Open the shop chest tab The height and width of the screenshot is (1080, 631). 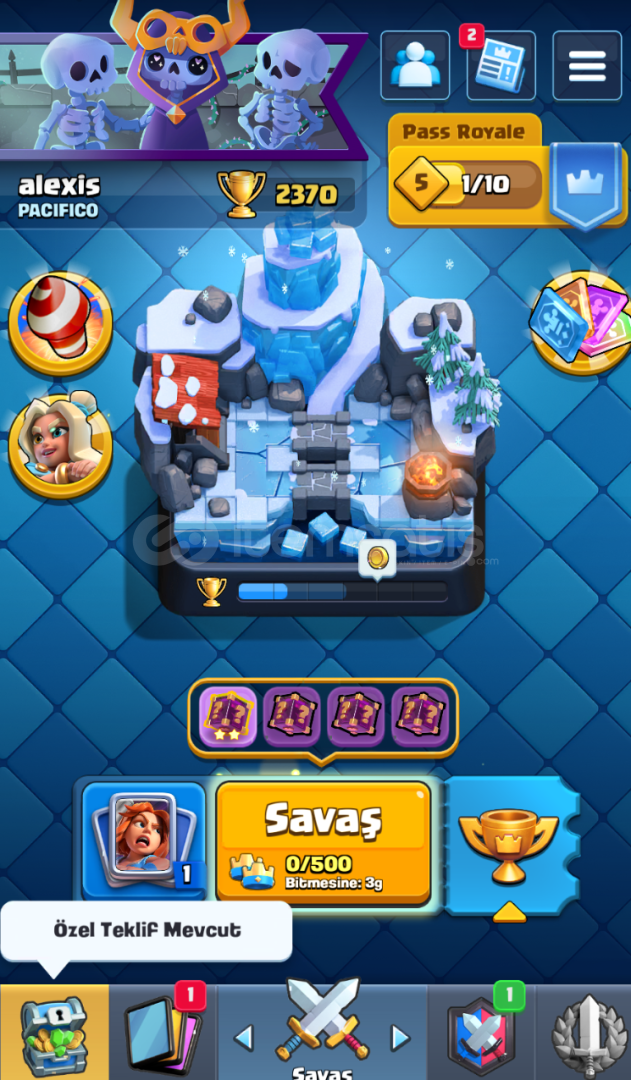point(54,1032)
